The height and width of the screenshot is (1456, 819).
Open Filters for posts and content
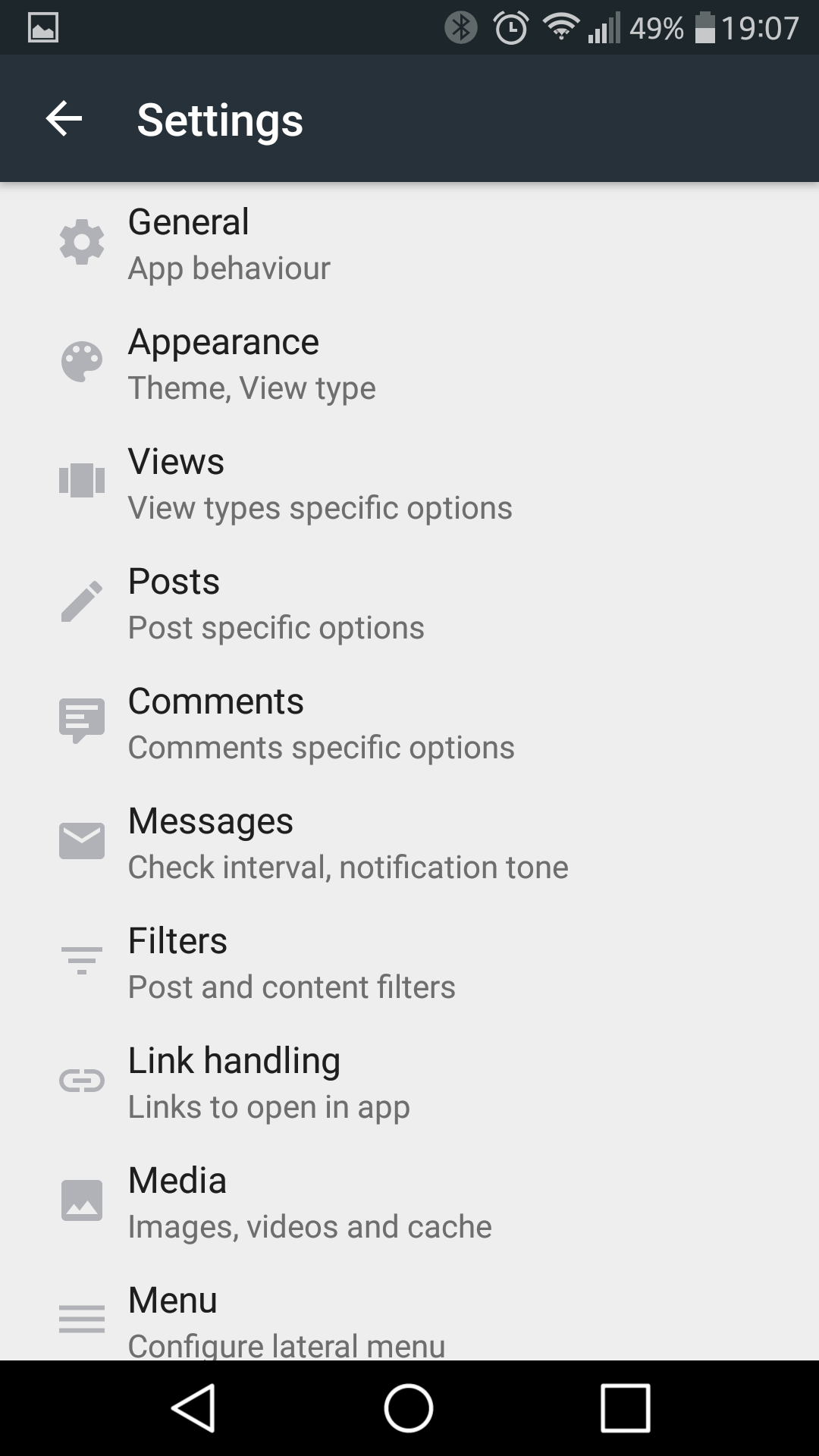(x=409, y=962)
